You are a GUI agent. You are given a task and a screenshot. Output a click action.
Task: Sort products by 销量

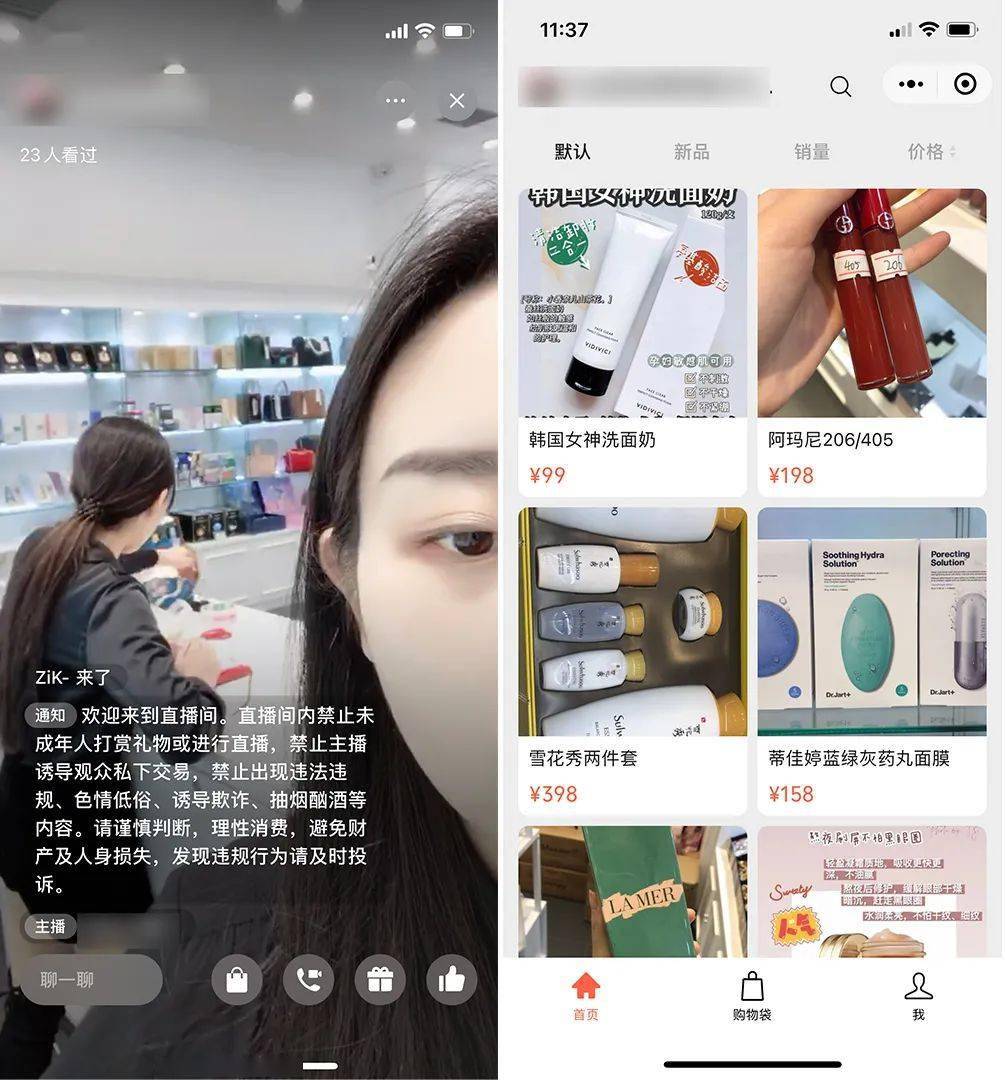(811, 152)
